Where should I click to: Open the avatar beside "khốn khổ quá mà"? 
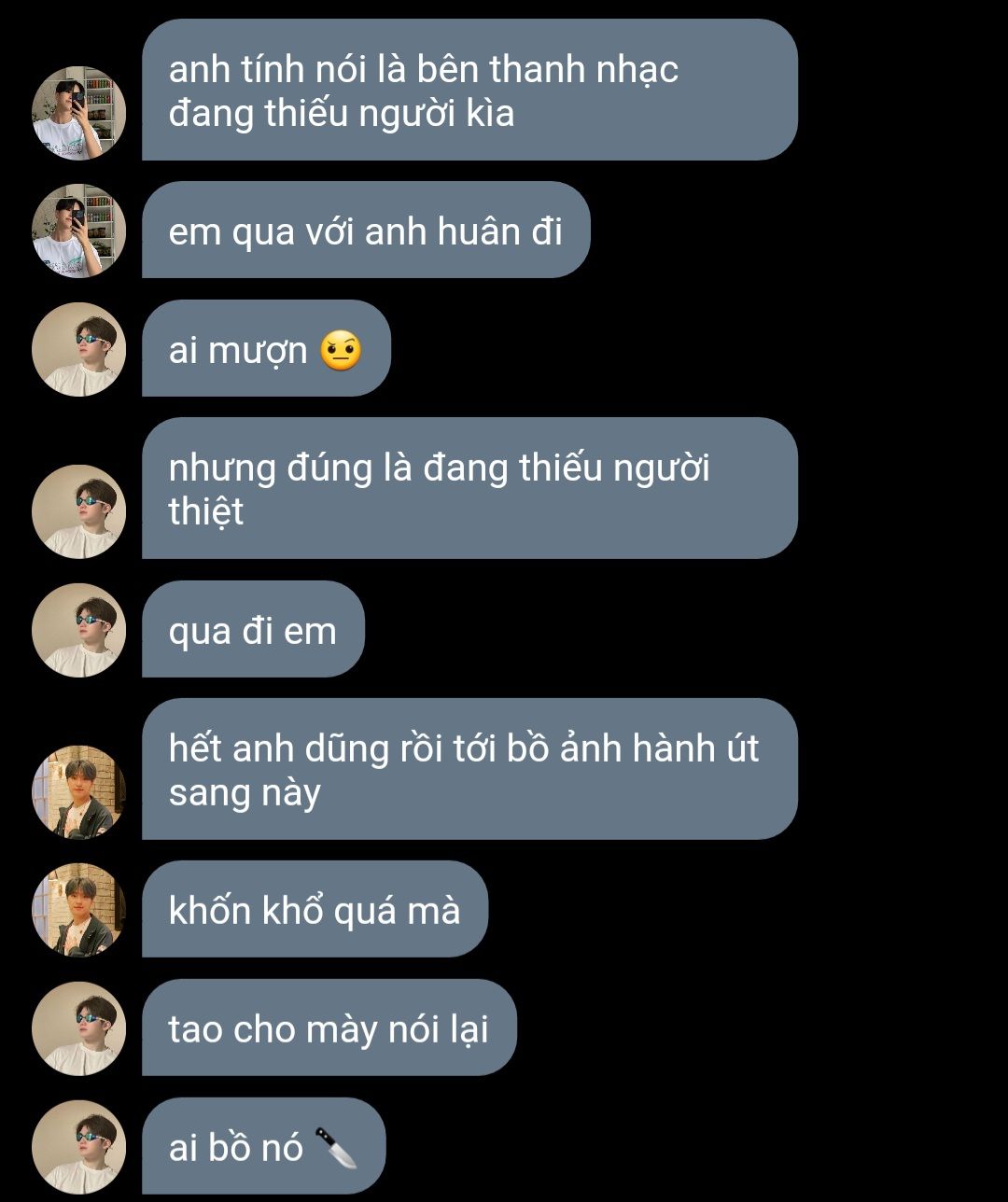(x=79, y=910)
